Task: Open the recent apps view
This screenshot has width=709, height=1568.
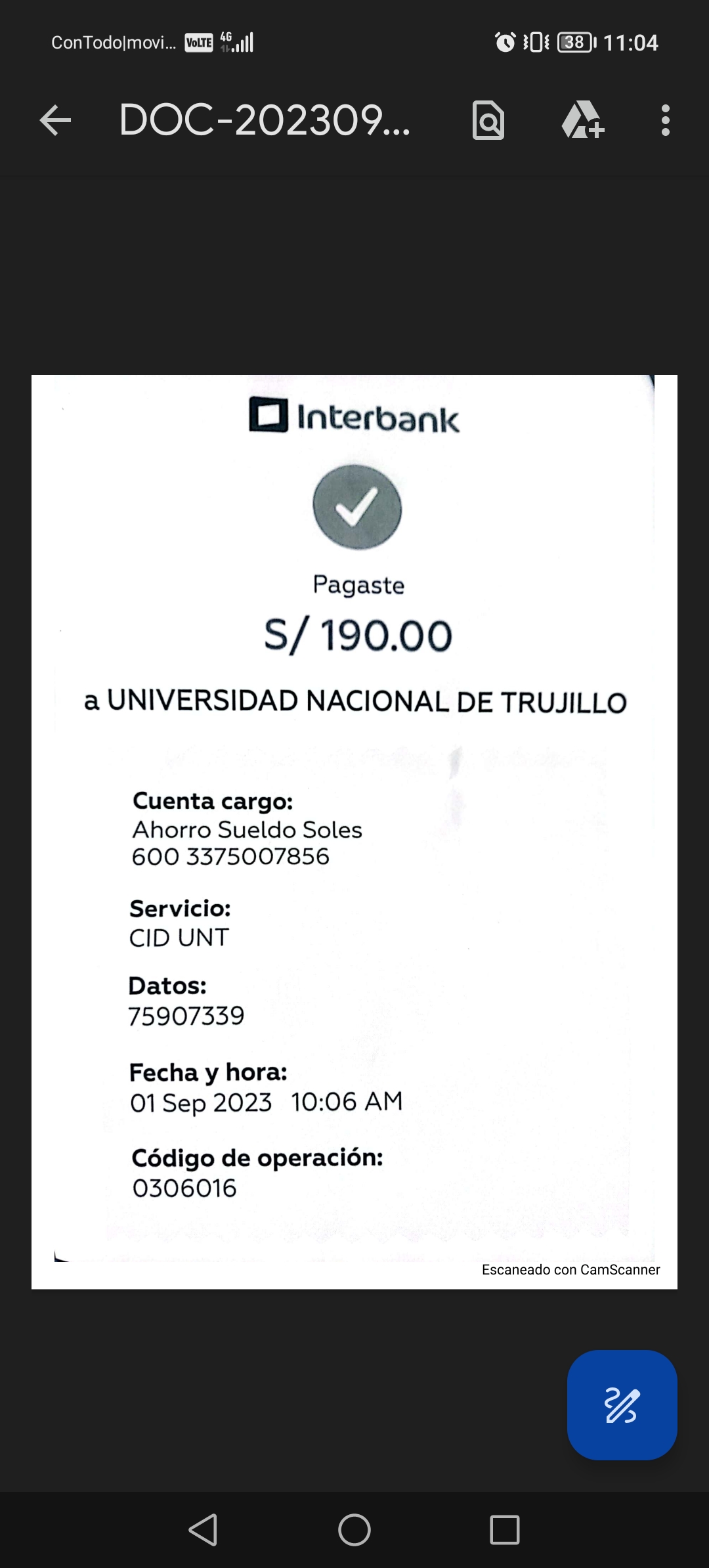Action: (x=505, y=1530)
